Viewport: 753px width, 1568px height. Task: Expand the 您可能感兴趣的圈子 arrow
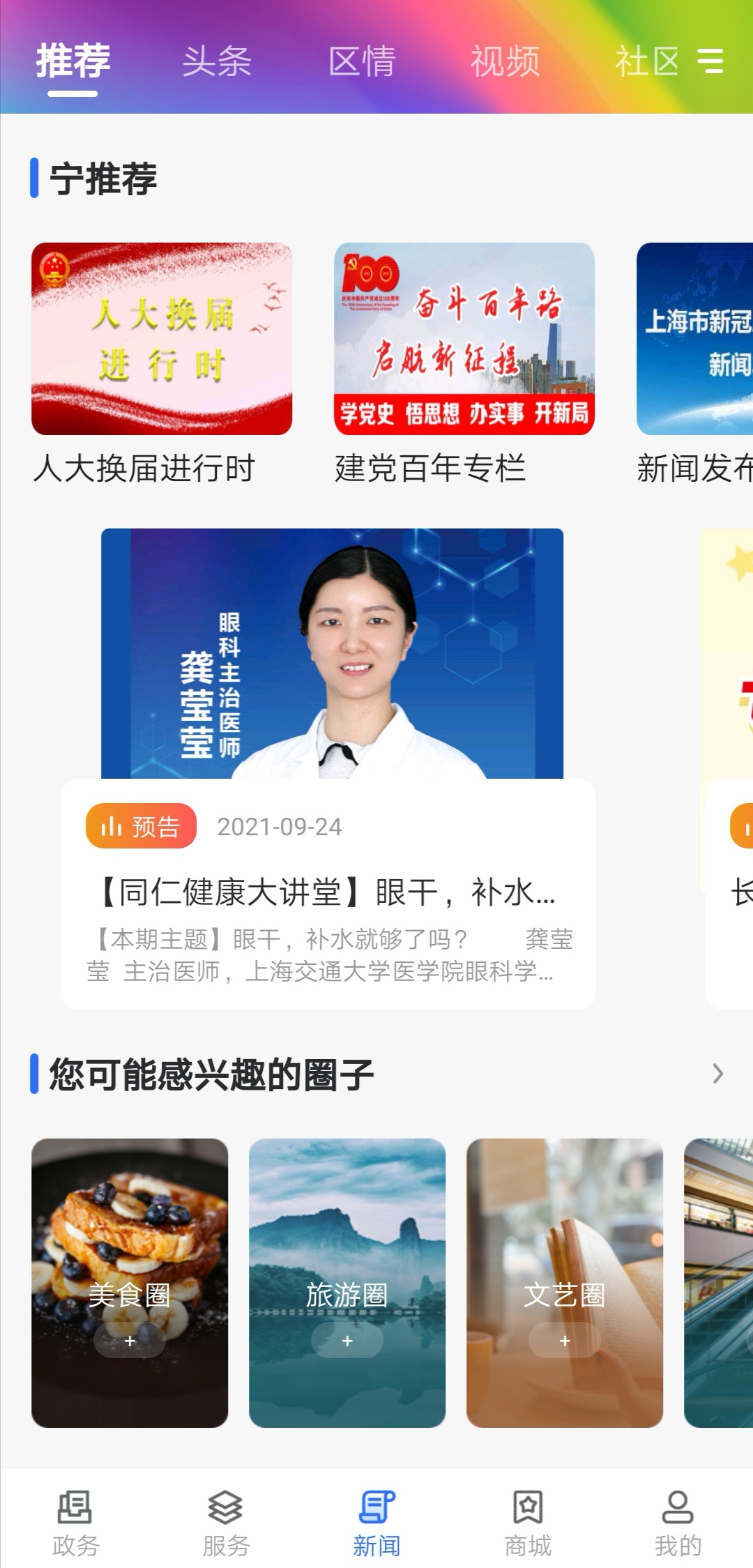(x=717, y=1074)
